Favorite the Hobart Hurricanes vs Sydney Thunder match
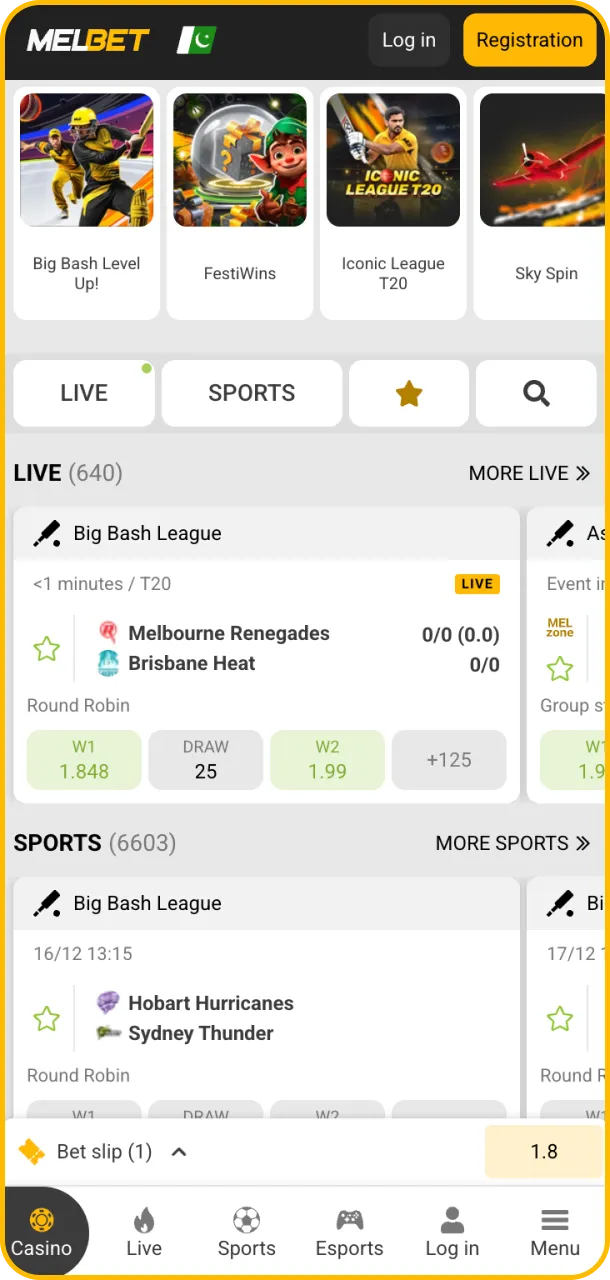This screenshot has width=610, height=1280. click(x=46, y=1019)
